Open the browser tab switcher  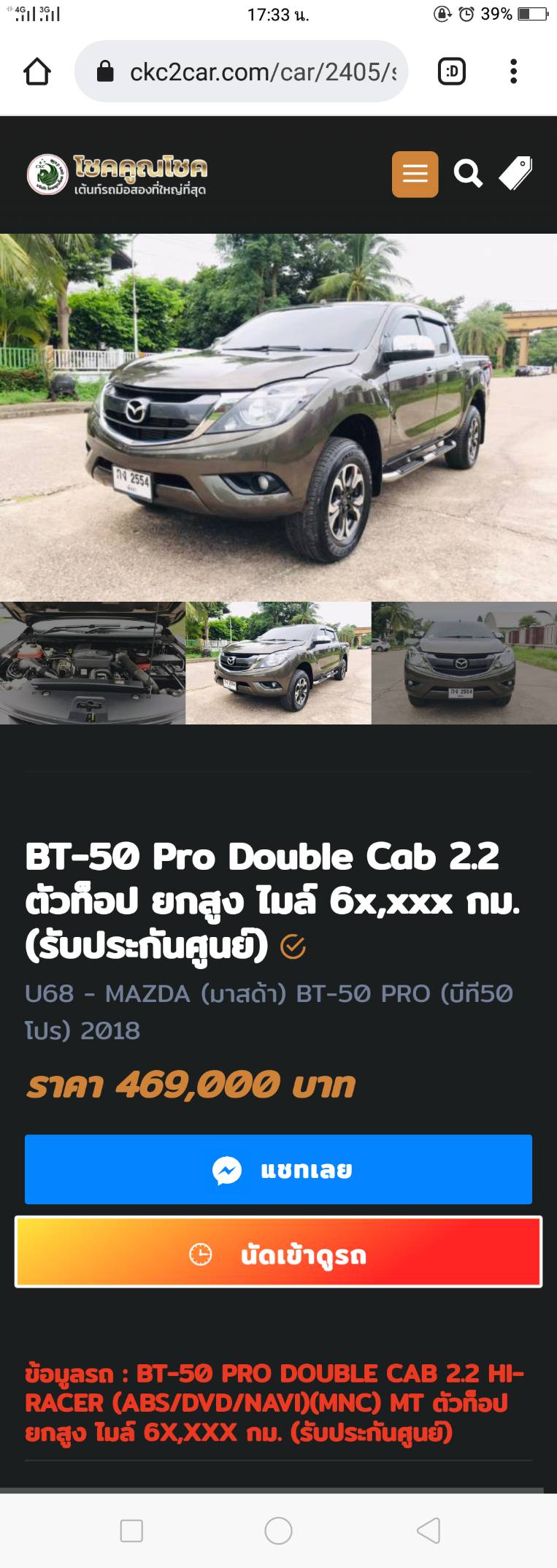click(x=451, y=72)
